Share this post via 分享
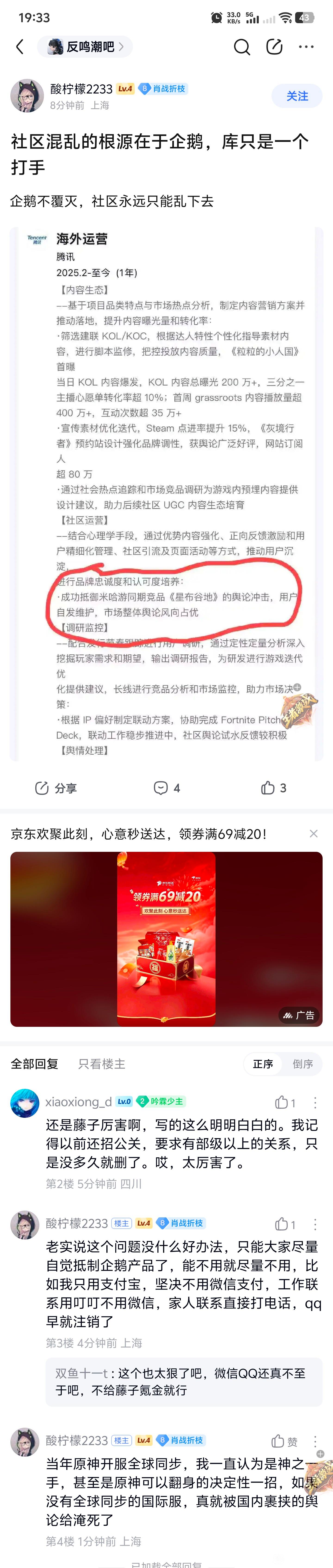 pyautogui.click(x=56, y=788)
